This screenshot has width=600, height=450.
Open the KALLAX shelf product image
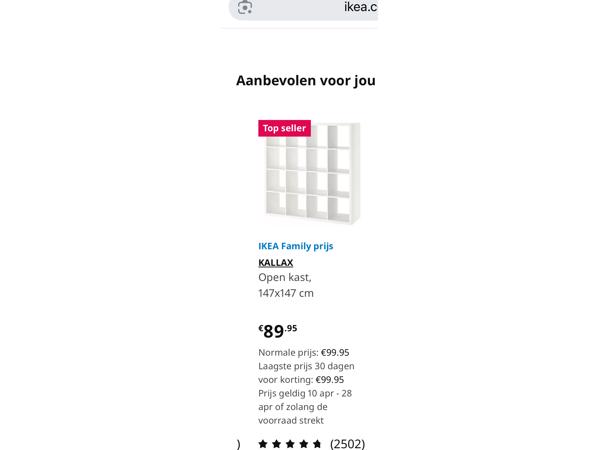tap(309, 174)
